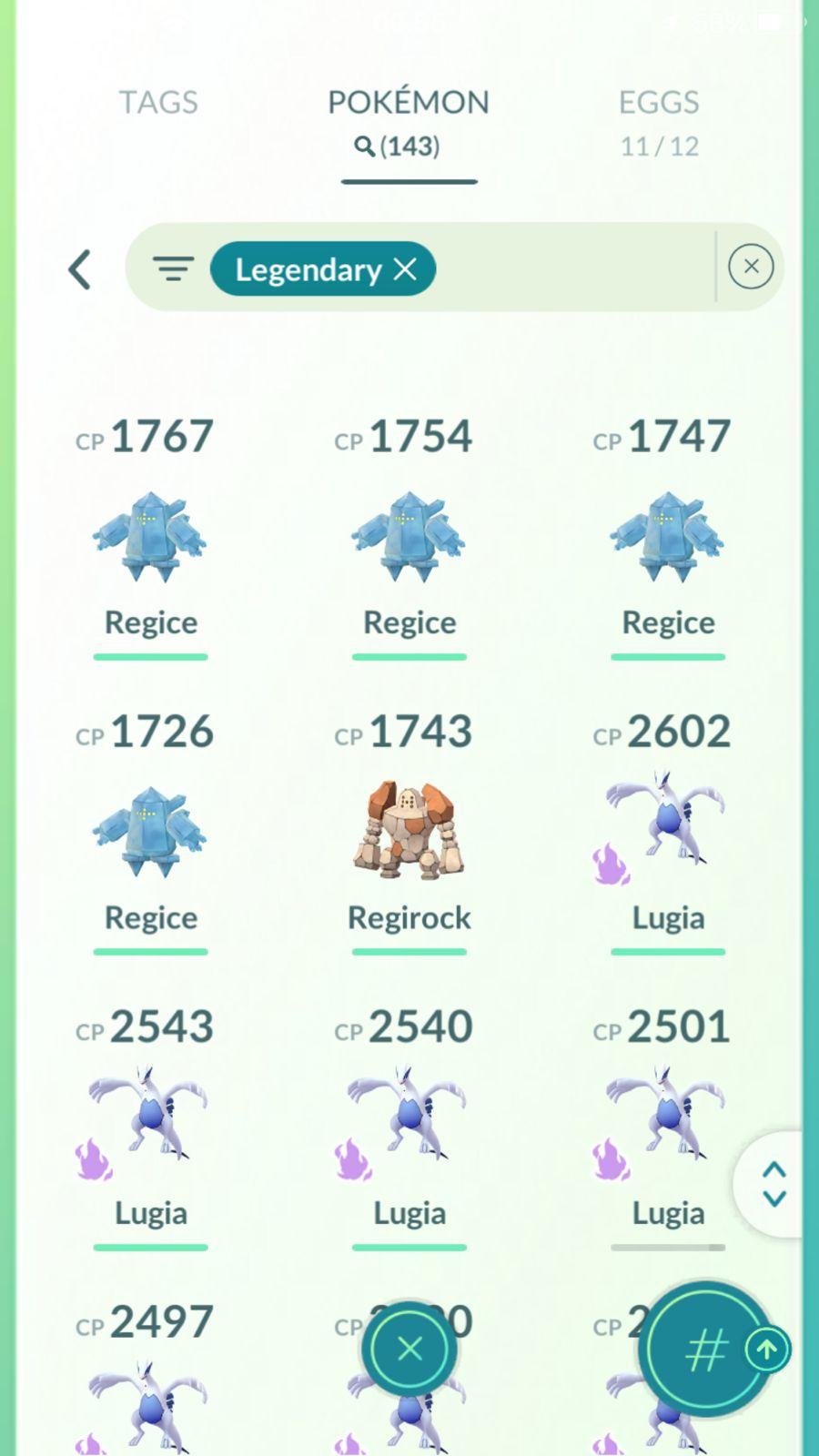Open the Regice with CP 1754

click(409, 538)
